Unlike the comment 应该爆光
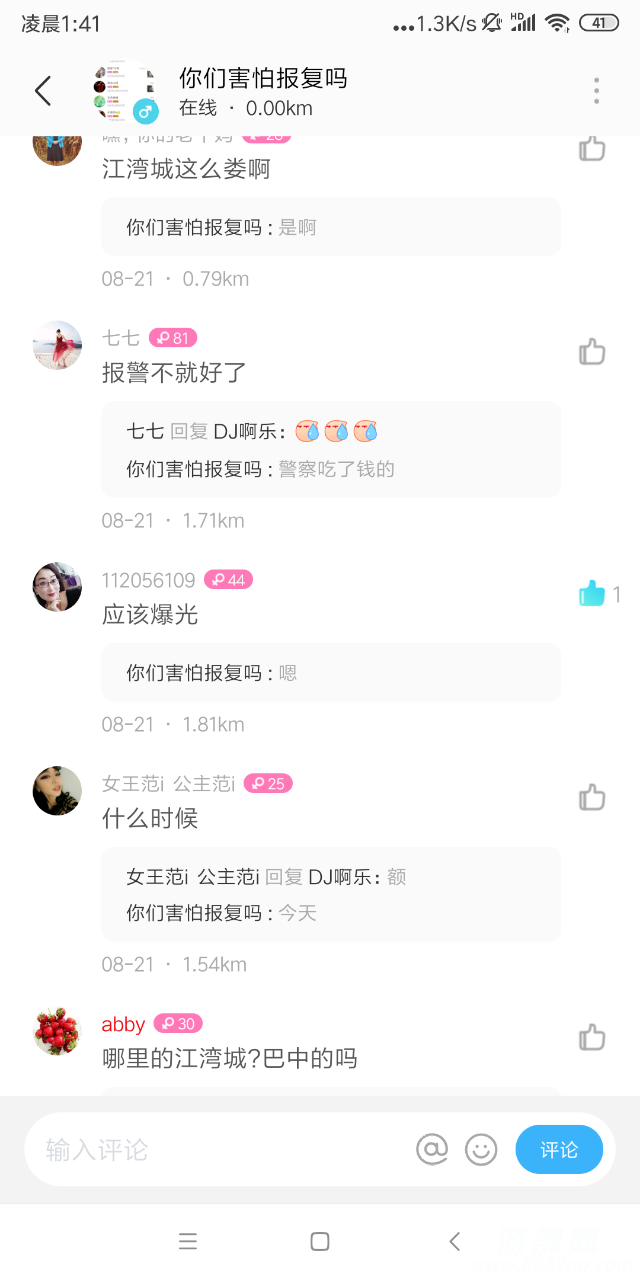The width and height of the screenshot is (640, 1280). coord(592,594)
